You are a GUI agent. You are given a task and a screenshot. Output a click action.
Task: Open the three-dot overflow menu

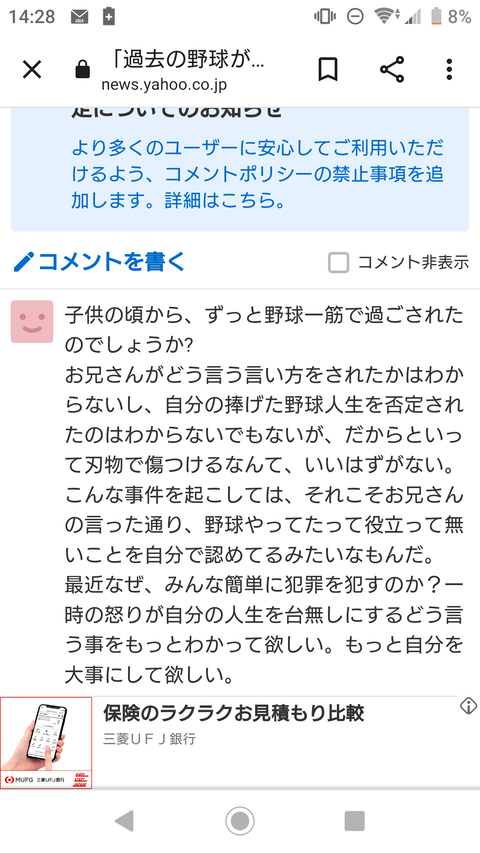[449, 70]
